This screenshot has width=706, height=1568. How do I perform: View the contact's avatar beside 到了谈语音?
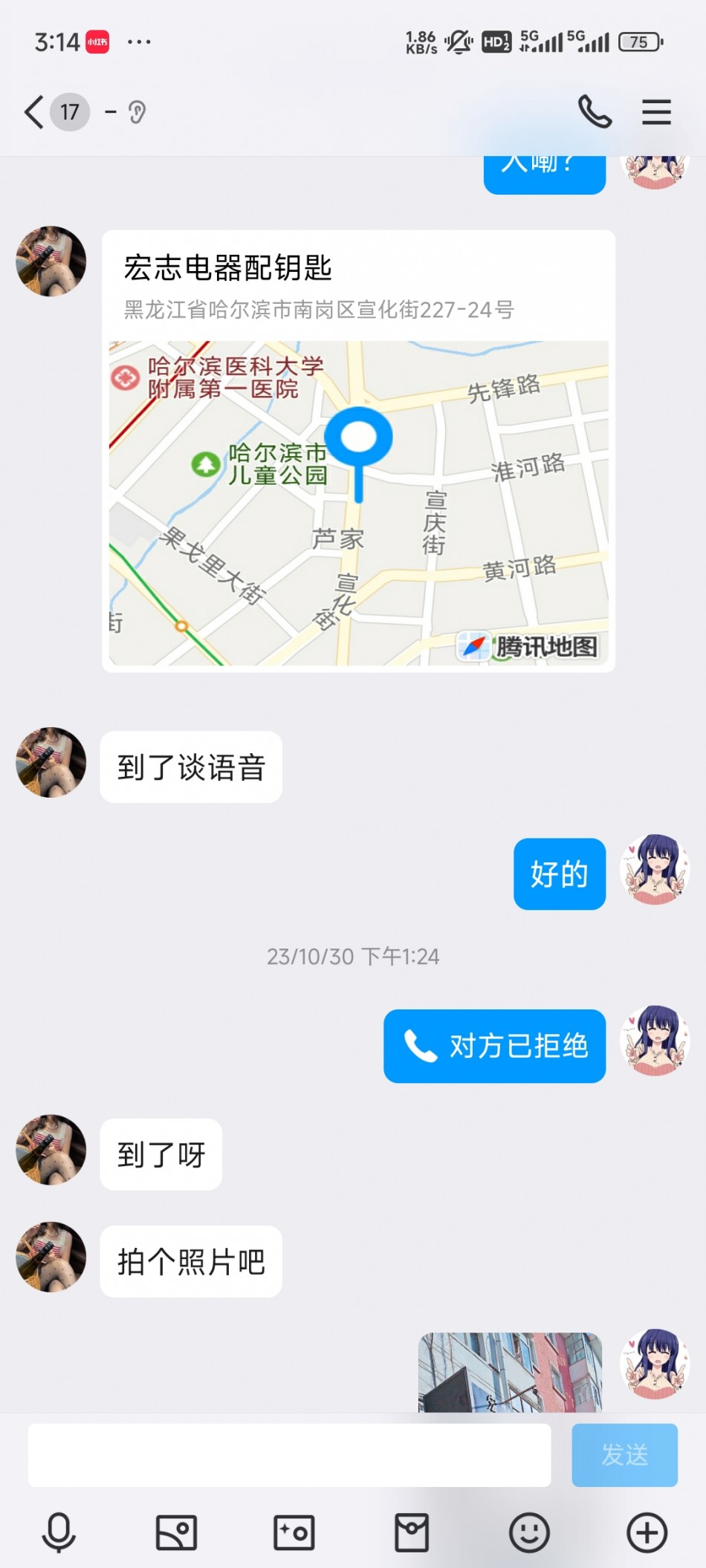51,762
